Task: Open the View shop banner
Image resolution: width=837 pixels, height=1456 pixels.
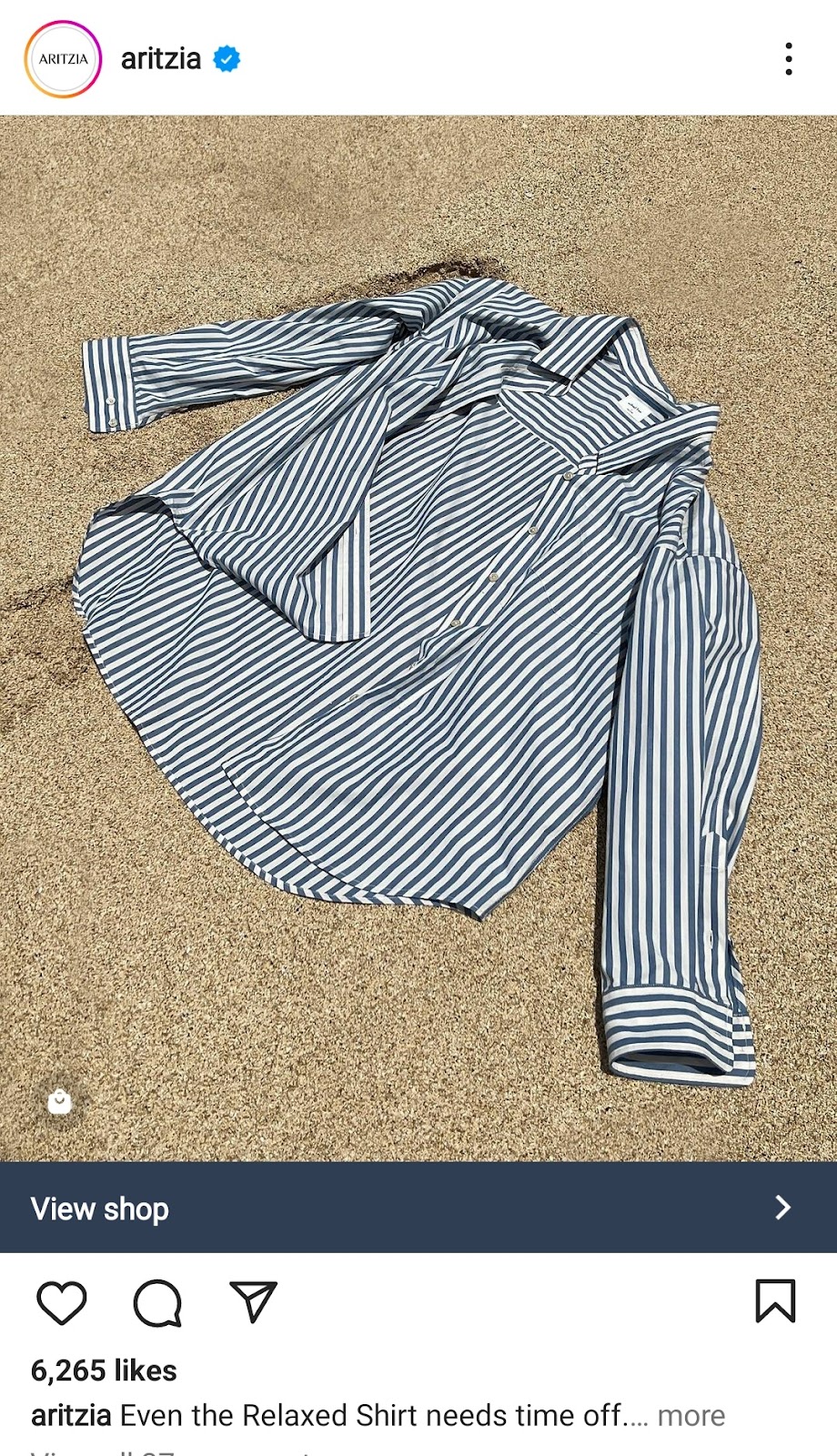Action: 418,1208
